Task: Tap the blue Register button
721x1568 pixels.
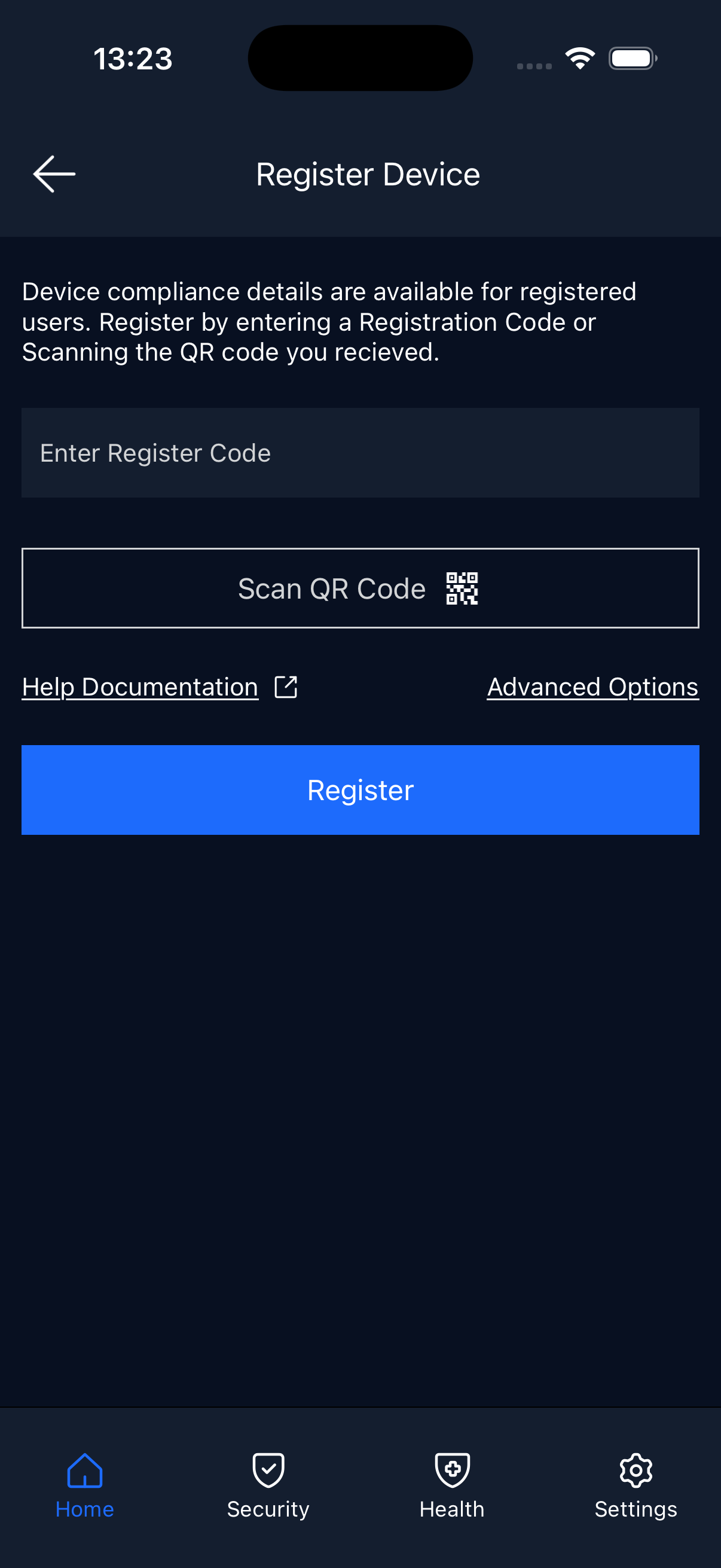Action: pyautogui.click(x=360, y=789)
